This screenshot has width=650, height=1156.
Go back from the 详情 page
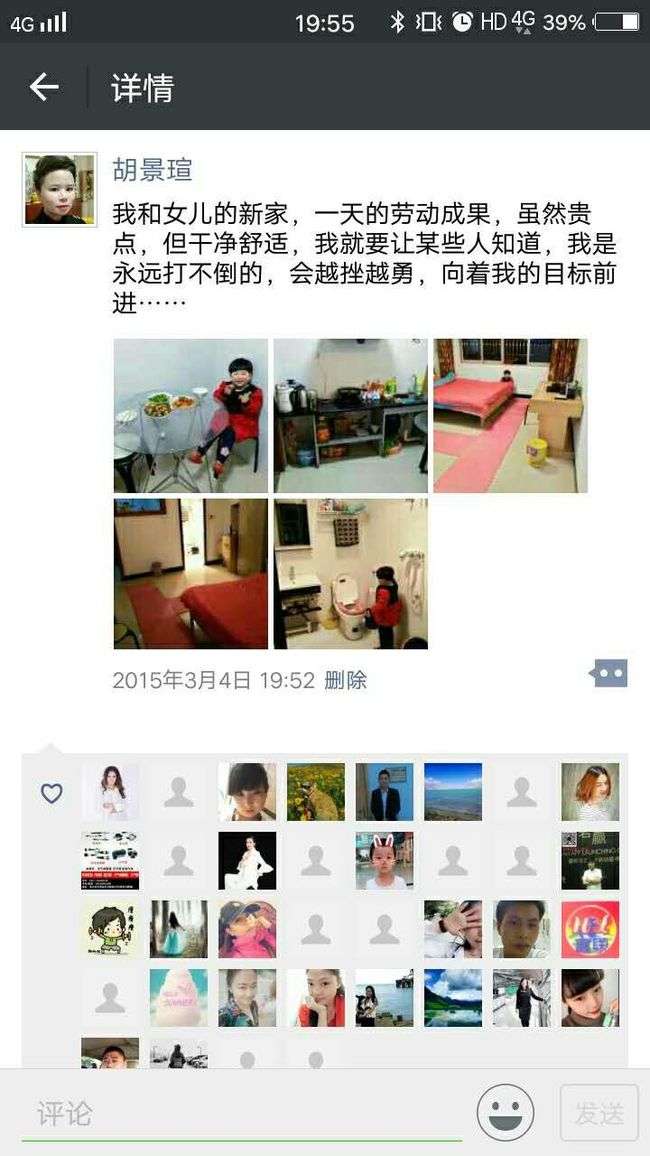coord(43,88)
